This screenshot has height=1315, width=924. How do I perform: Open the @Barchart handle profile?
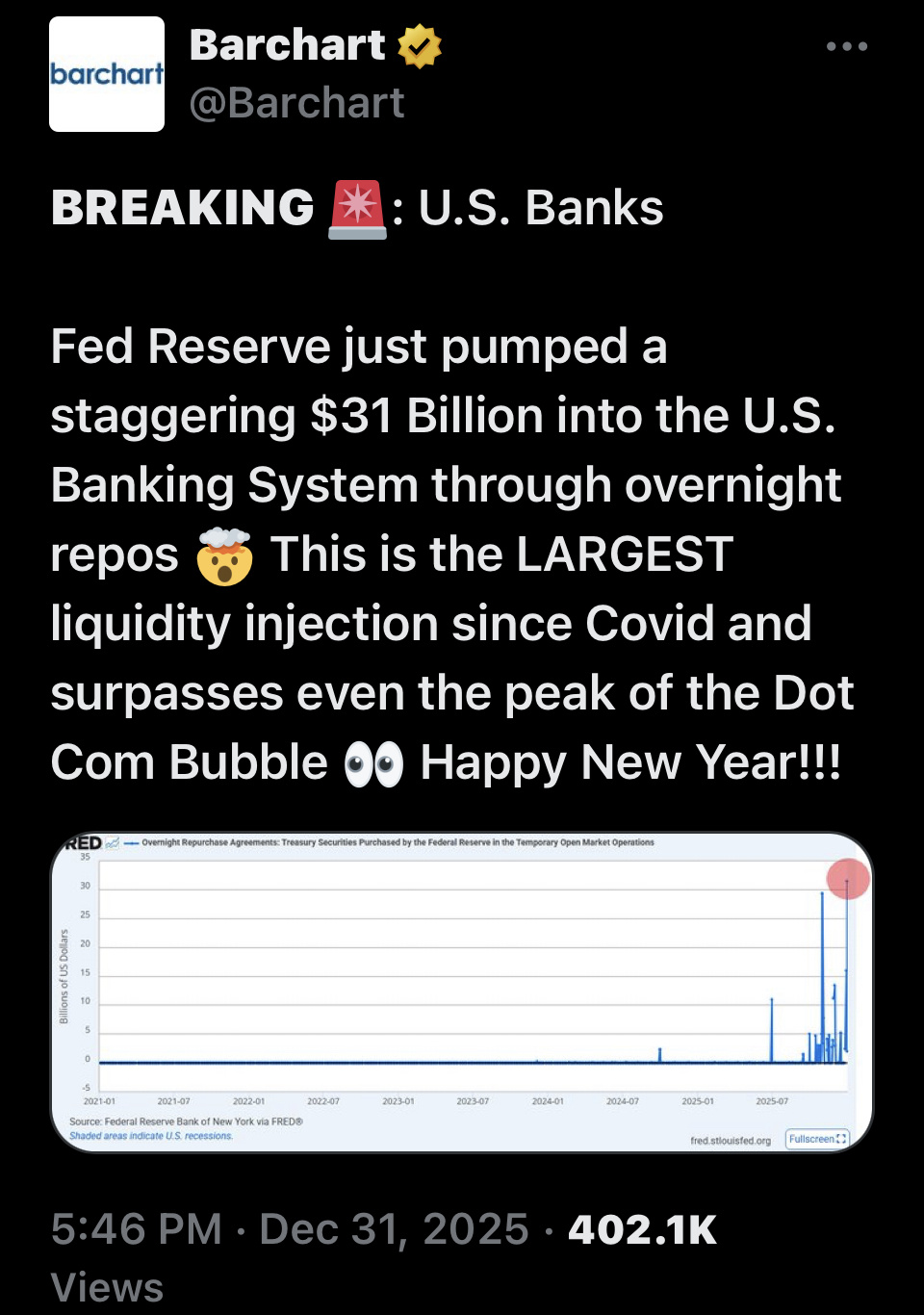[x=296, y=103]
